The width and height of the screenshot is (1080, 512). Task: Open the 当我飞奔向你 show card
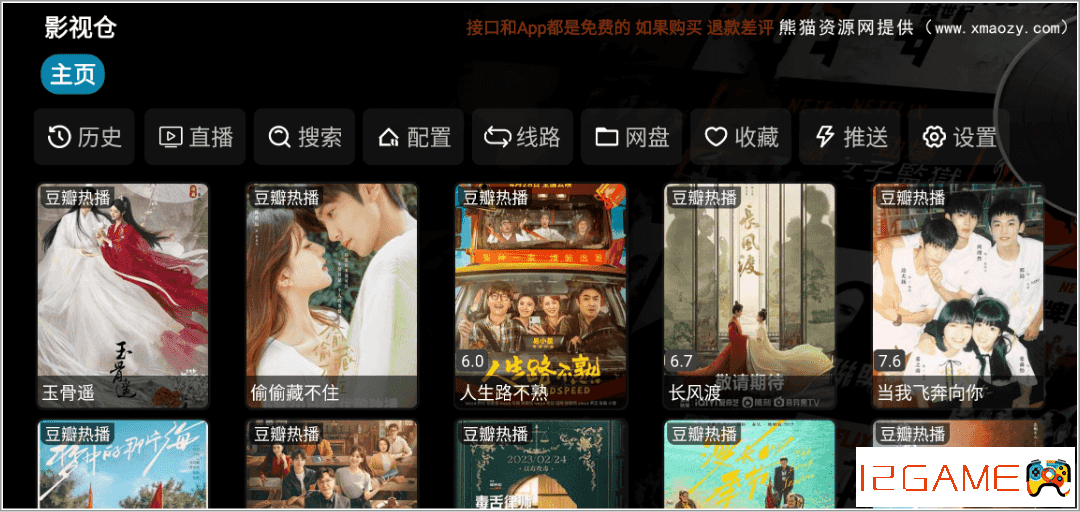pos(958,296)
